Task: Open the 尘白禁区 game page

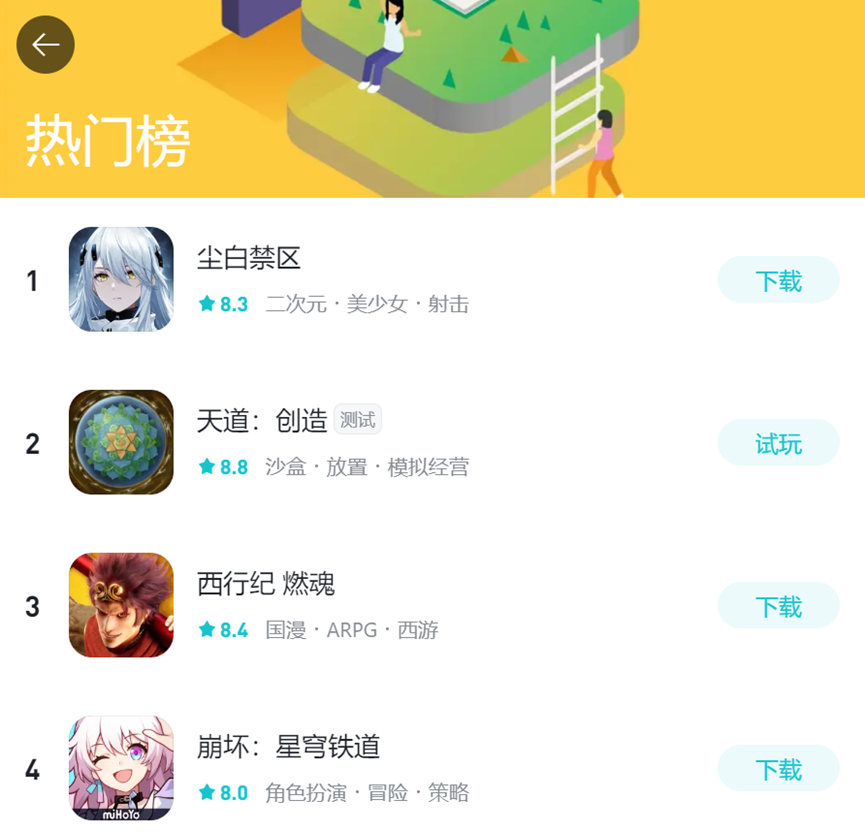Action: [249, 259]
